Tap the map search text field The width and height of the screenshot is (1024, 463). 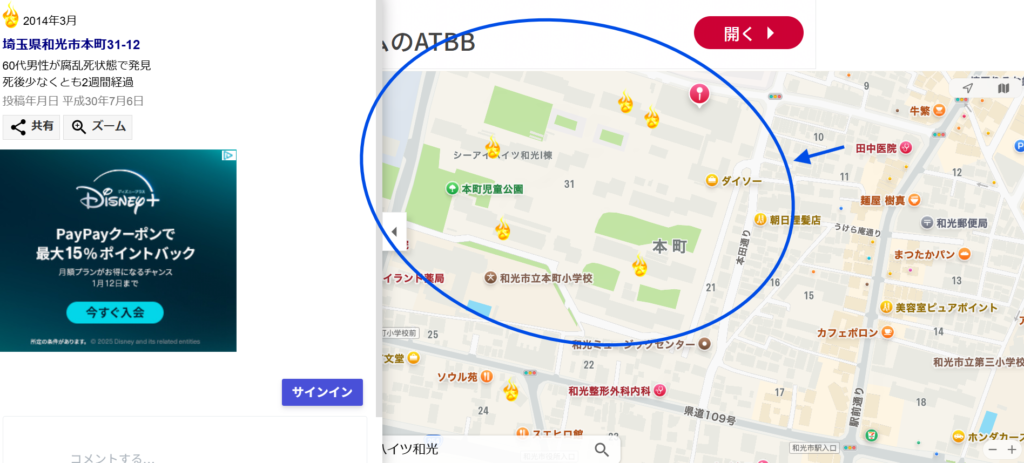tap(480, 450)
